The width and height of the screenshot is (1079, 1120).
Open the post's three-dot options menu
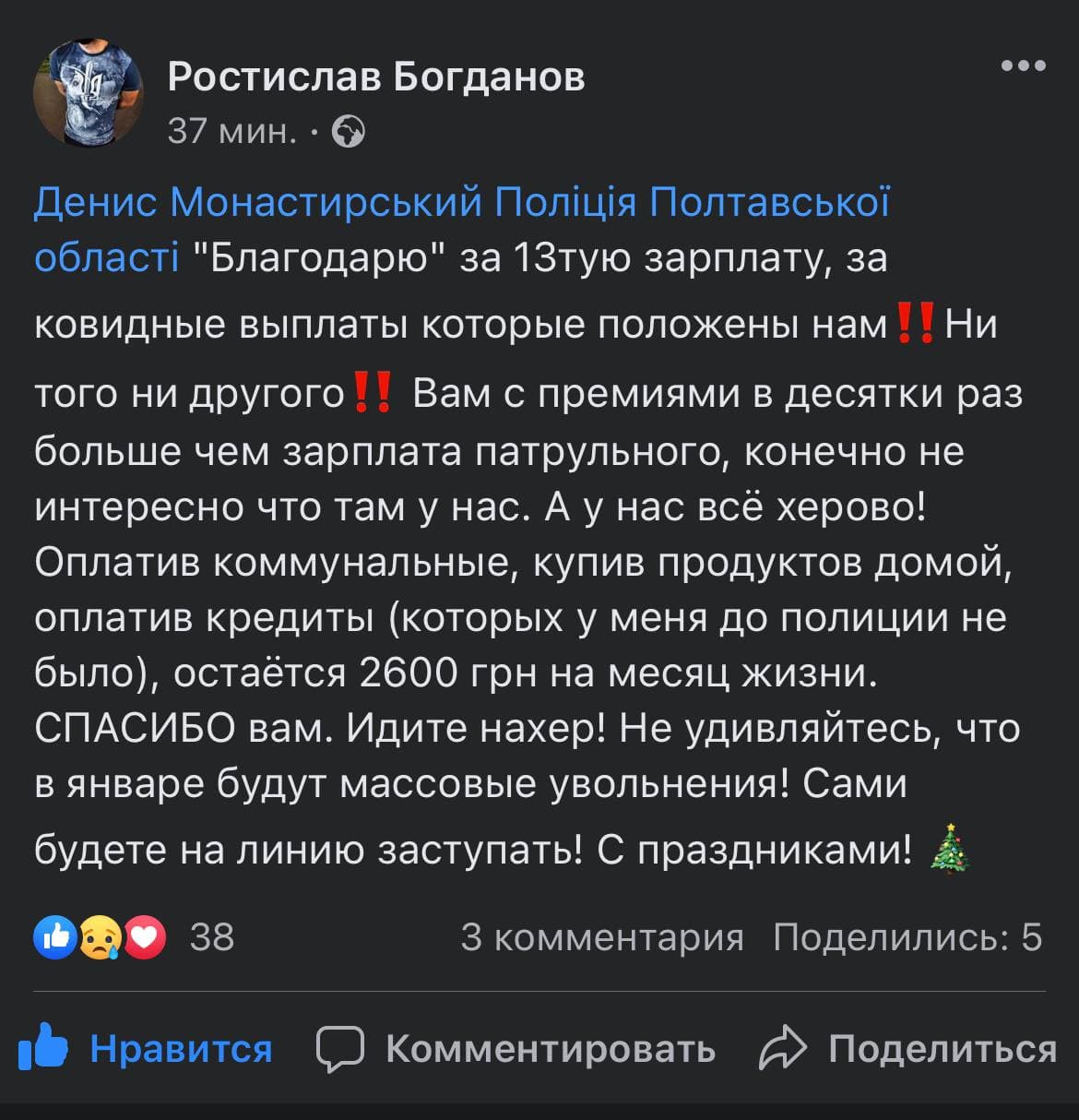pyautogui.click(x=1024, y=66)
